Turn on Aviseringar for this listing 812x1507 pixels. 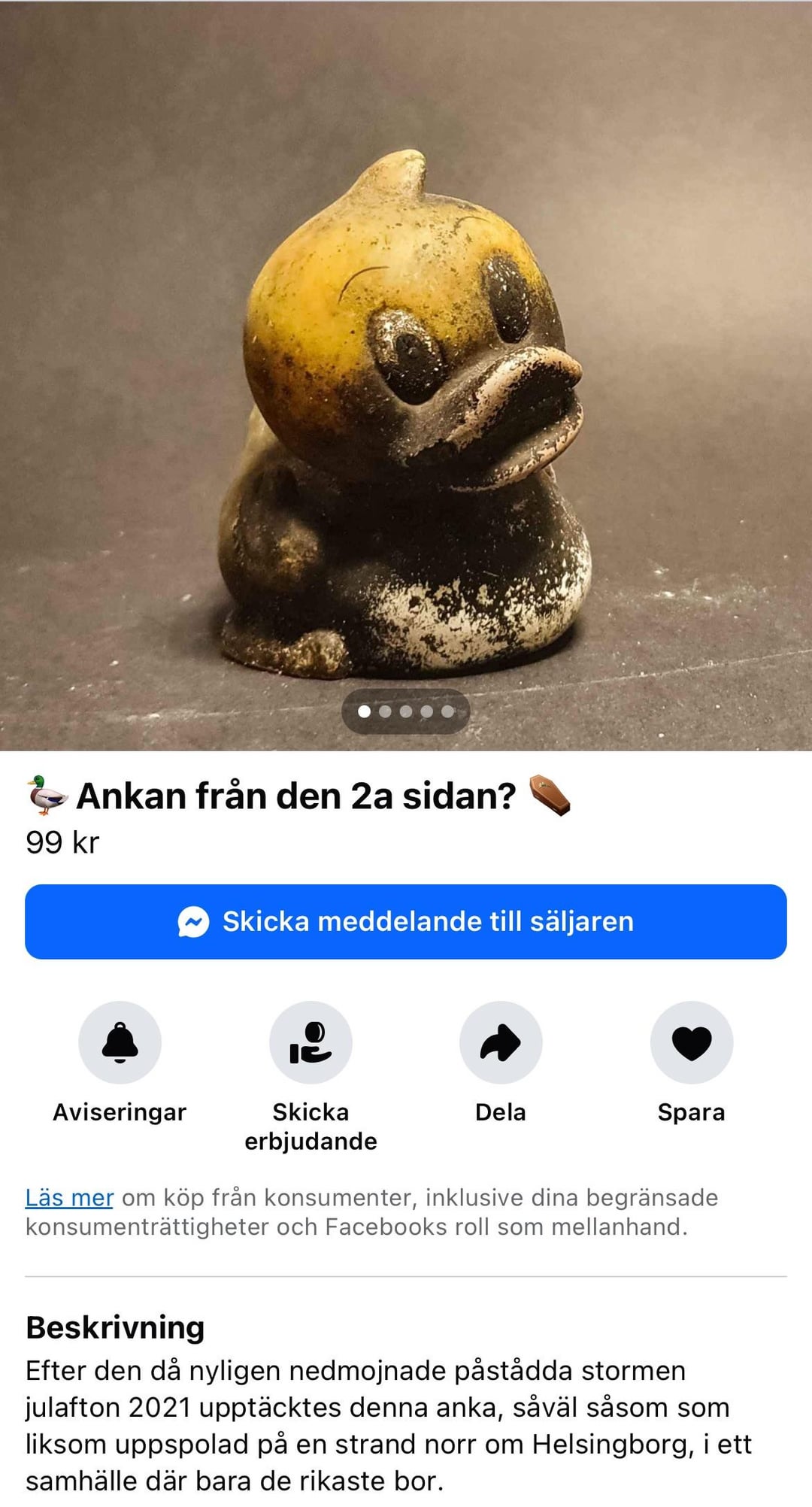120,1042
